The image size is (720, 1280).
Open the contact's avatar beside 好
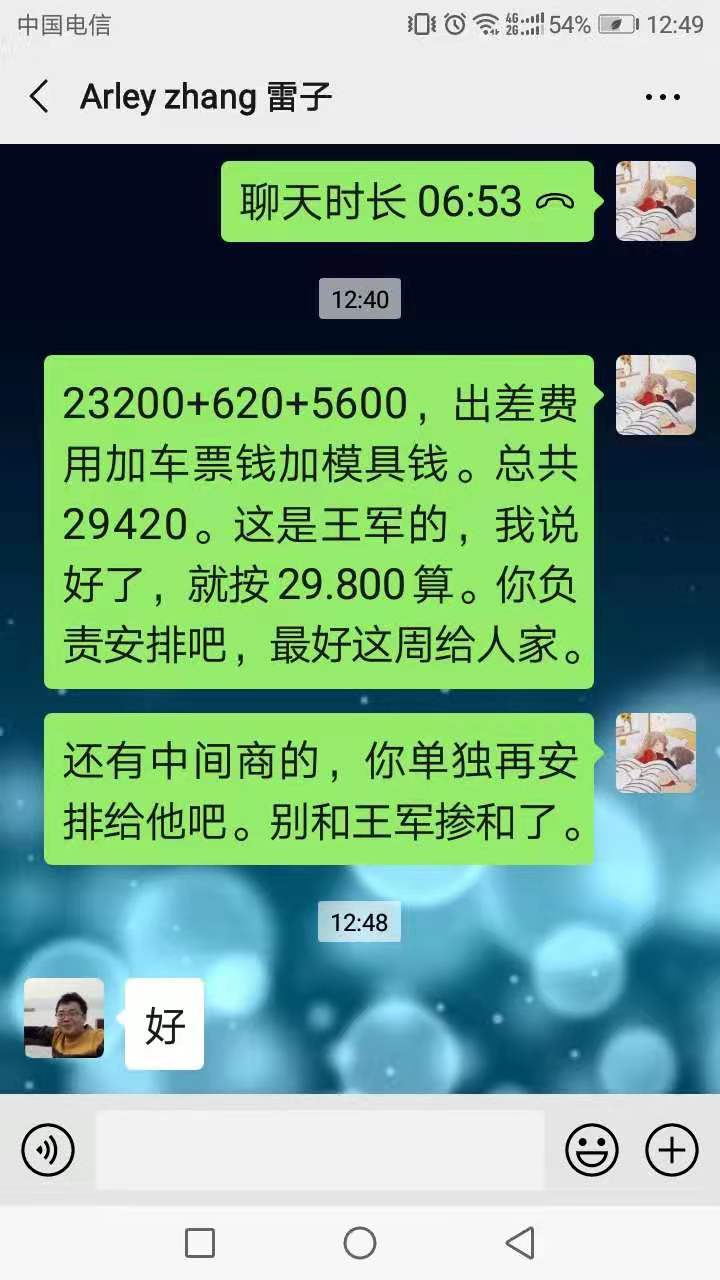[x=64, y=1018]
